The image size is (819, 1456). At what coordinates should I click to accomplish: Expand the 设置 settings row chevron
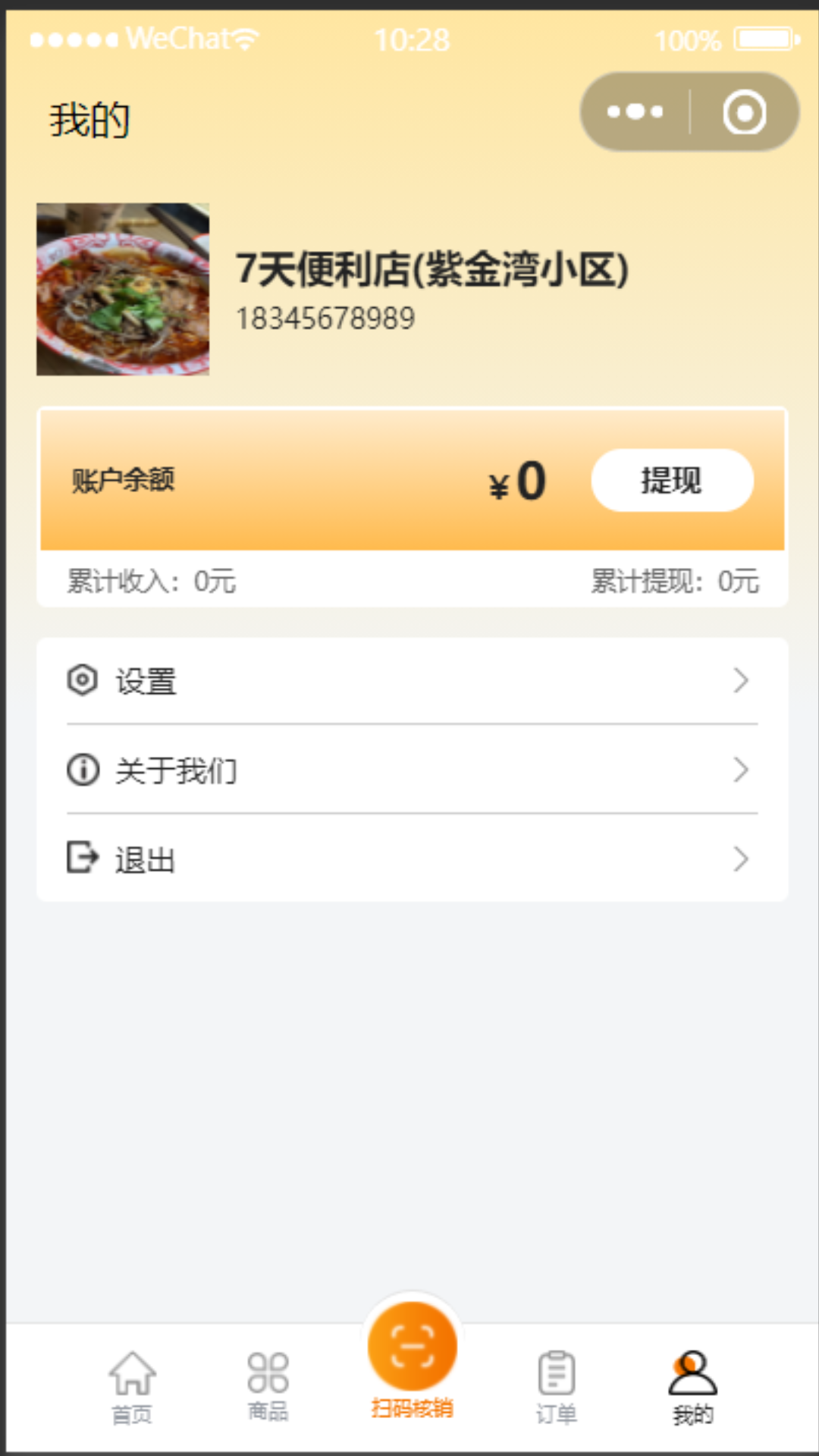(742, 682)
